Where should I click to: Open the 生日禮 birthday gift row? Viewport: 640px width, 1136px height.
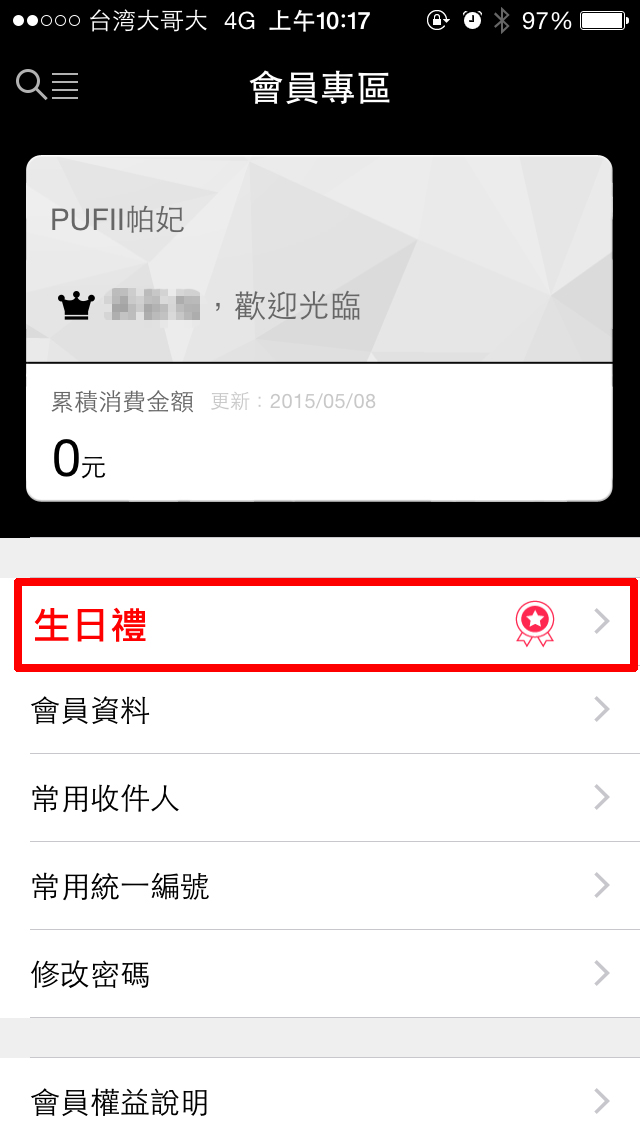tap(320, 625)
